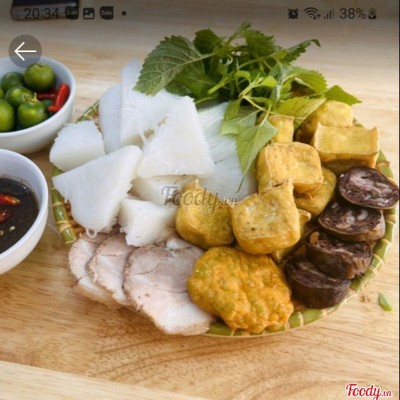Tap the back arrow to close photo

point(25,51)
